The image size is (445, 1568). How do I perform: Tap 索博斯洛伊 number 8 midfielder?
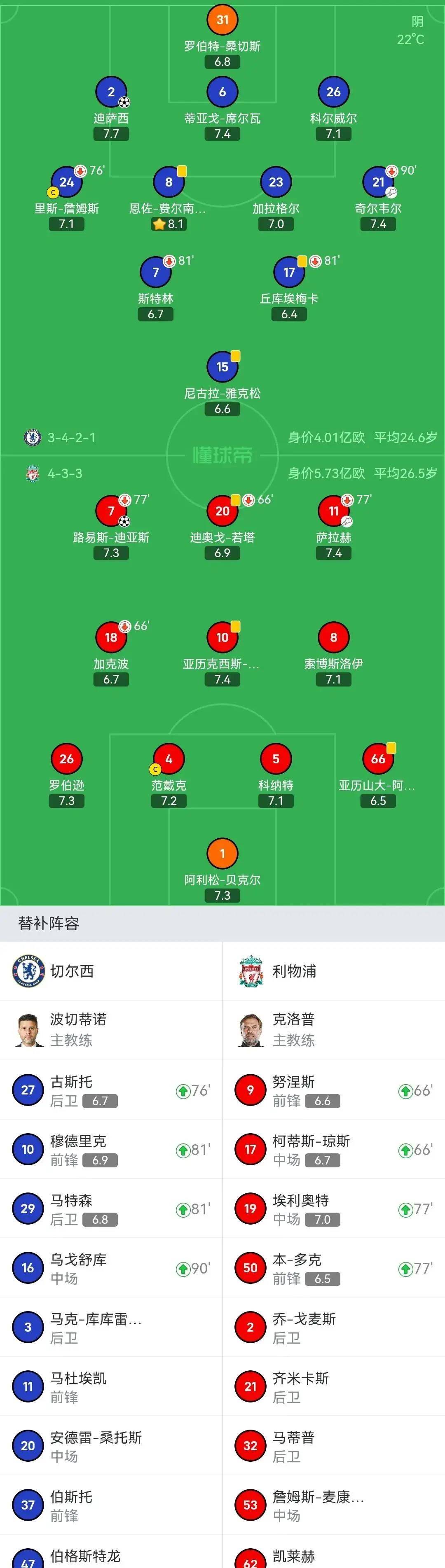tap(333, 637)
